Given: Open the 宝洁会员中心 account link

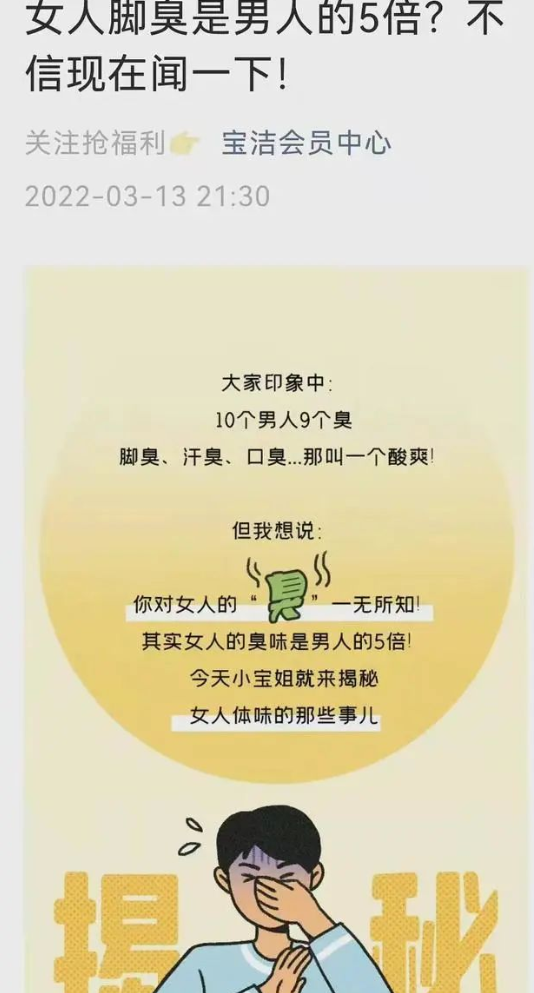Looking at the screenshot, I should click(306, 144).
